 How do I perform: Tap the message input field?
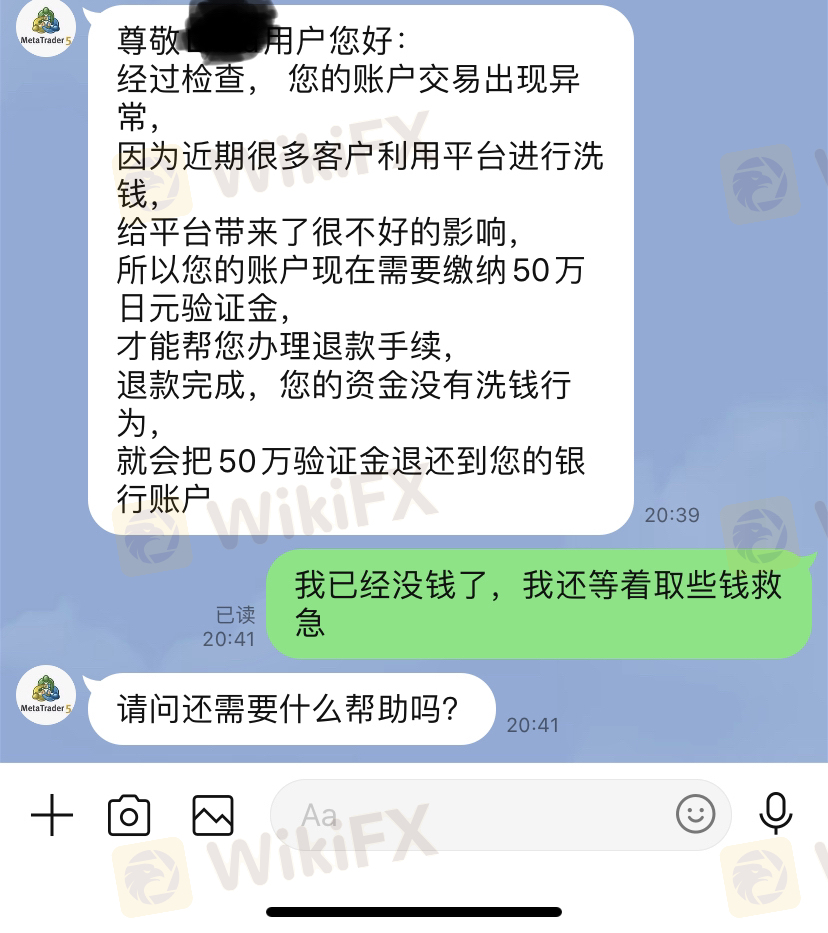coord(470,815)
